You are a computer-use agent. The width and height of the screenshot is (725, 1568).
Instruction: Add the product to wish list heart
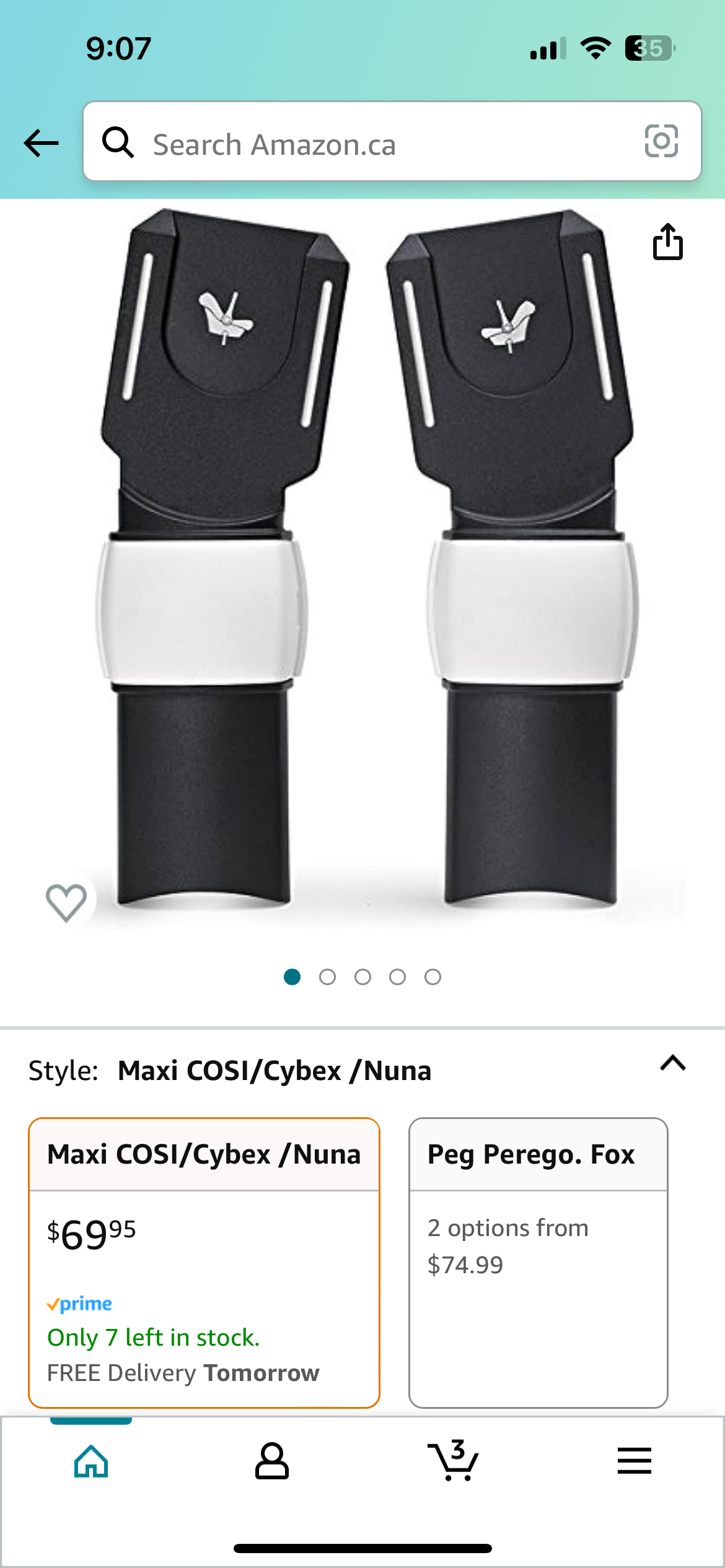(x=66, y=902)
